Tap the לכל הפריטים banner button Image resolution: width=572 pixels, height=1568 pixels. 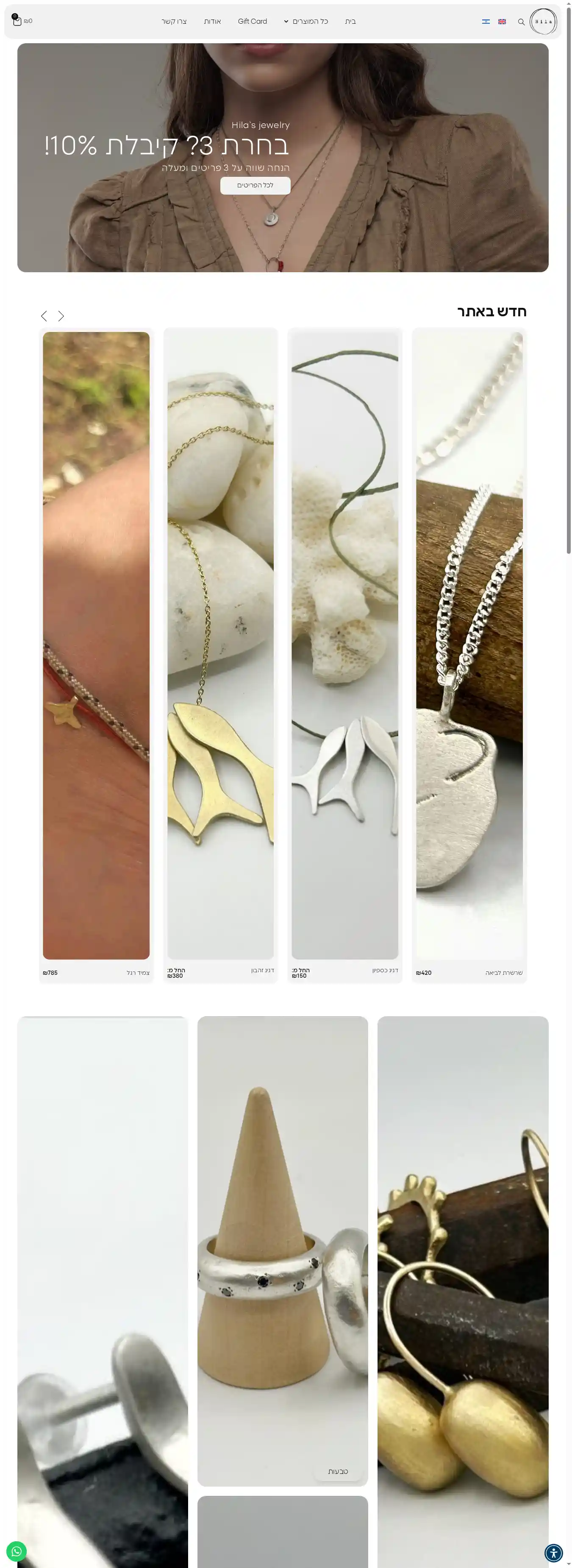pyautogui.click(x=255, y=185)
